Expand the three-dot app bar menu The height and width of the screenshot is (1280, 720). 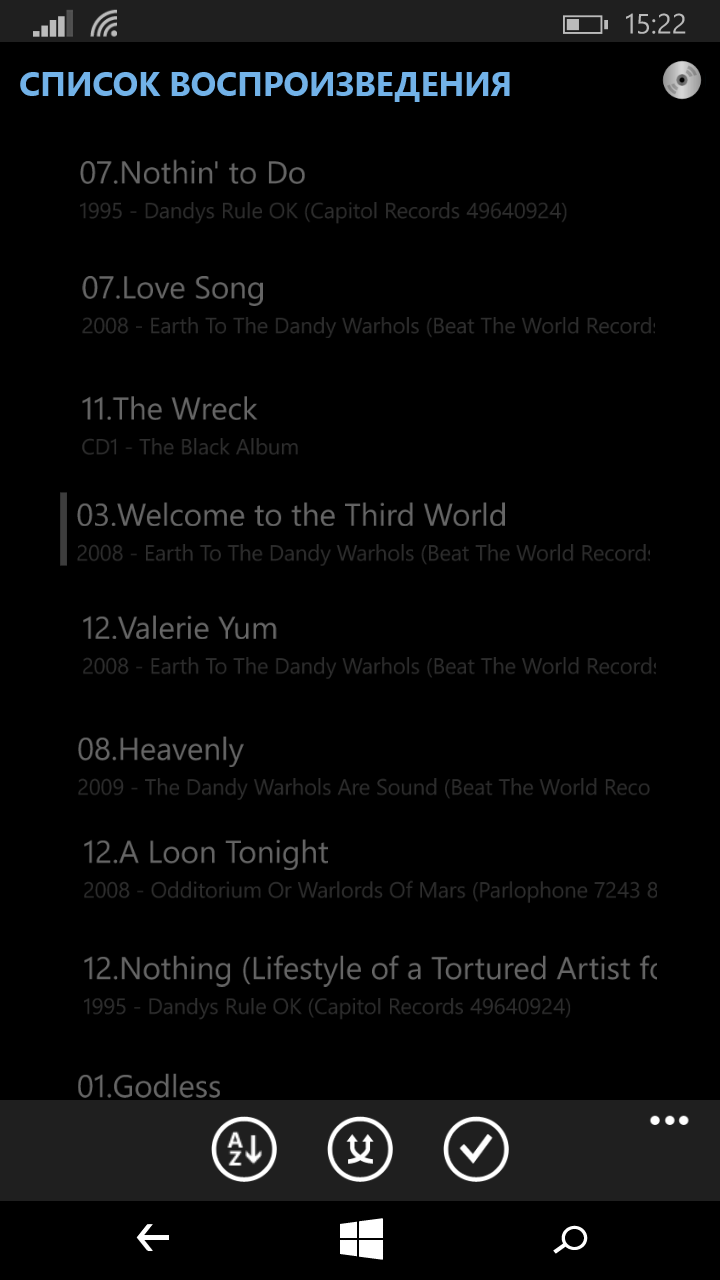click(x=669, y=1121)
